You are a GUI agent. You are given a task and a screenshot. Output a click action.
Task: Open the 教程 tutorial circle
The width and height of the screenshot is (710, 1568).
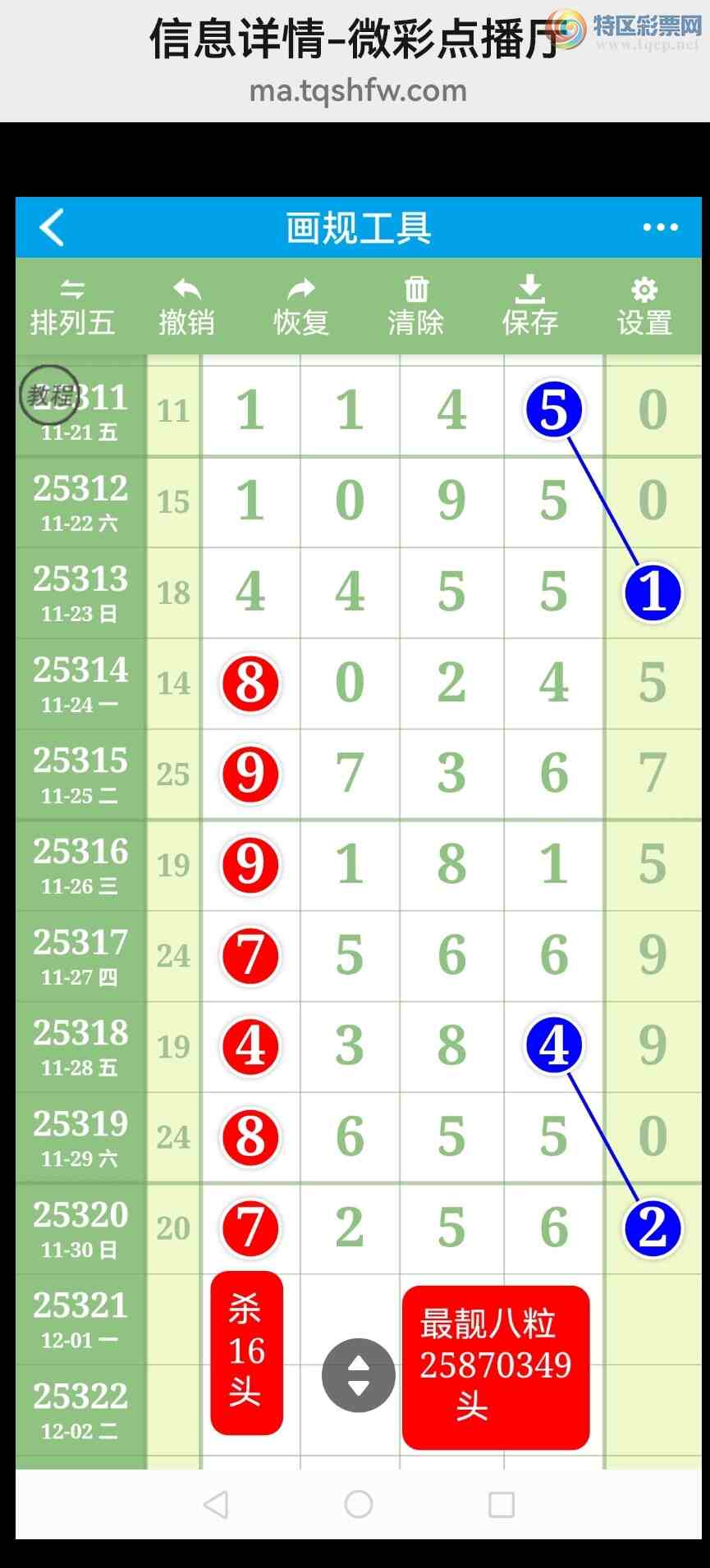pos(49,395)
